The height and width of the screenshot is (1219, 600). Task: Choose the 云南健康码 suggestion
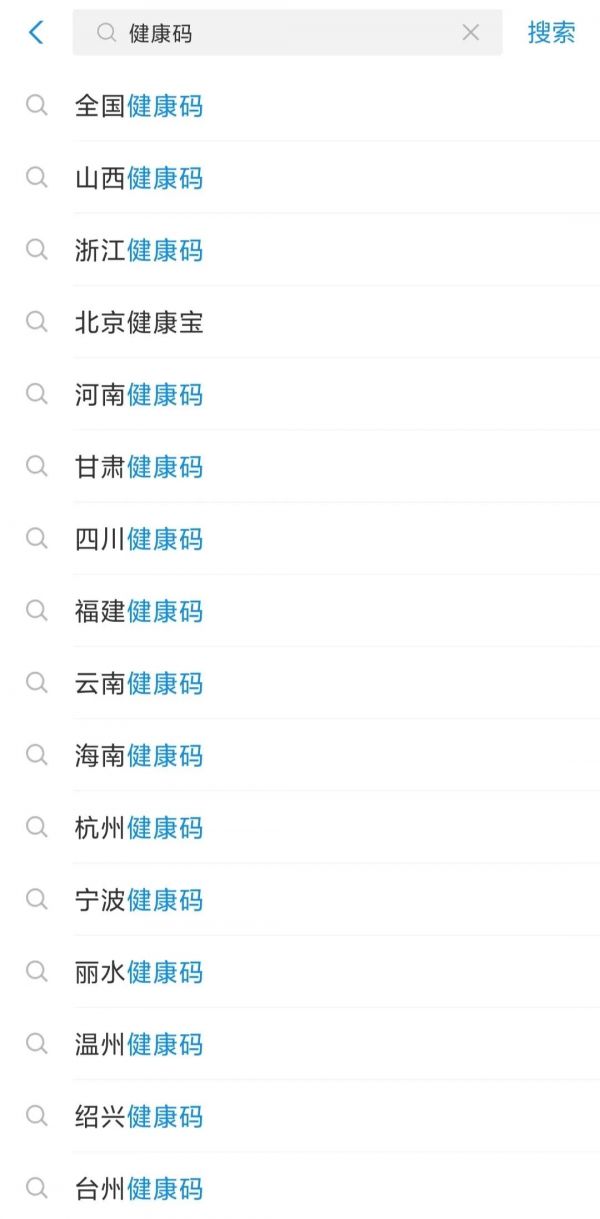coord(300,683)
